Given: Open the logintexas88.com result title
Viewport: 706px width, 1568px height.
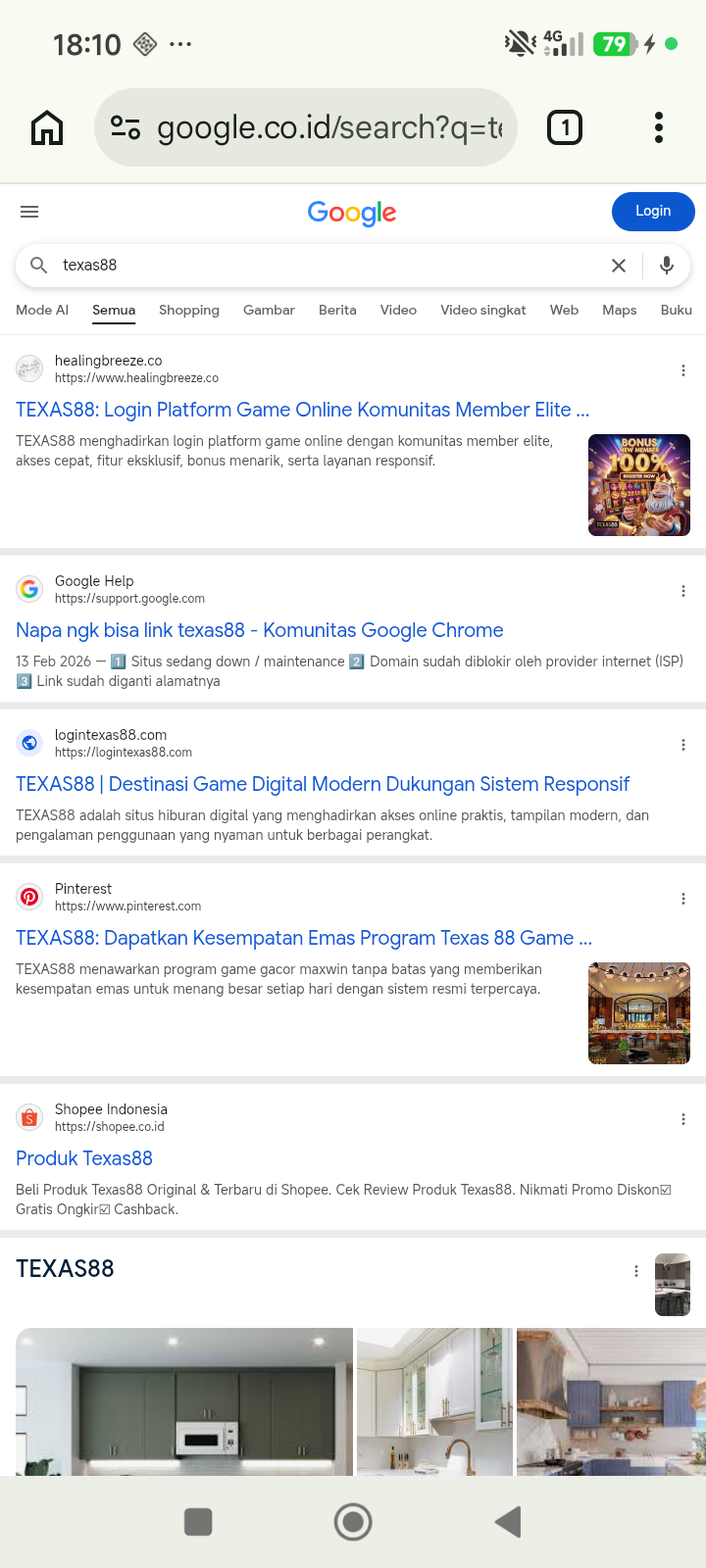Looking at the screenshot, I should click(x=323, y=784).
